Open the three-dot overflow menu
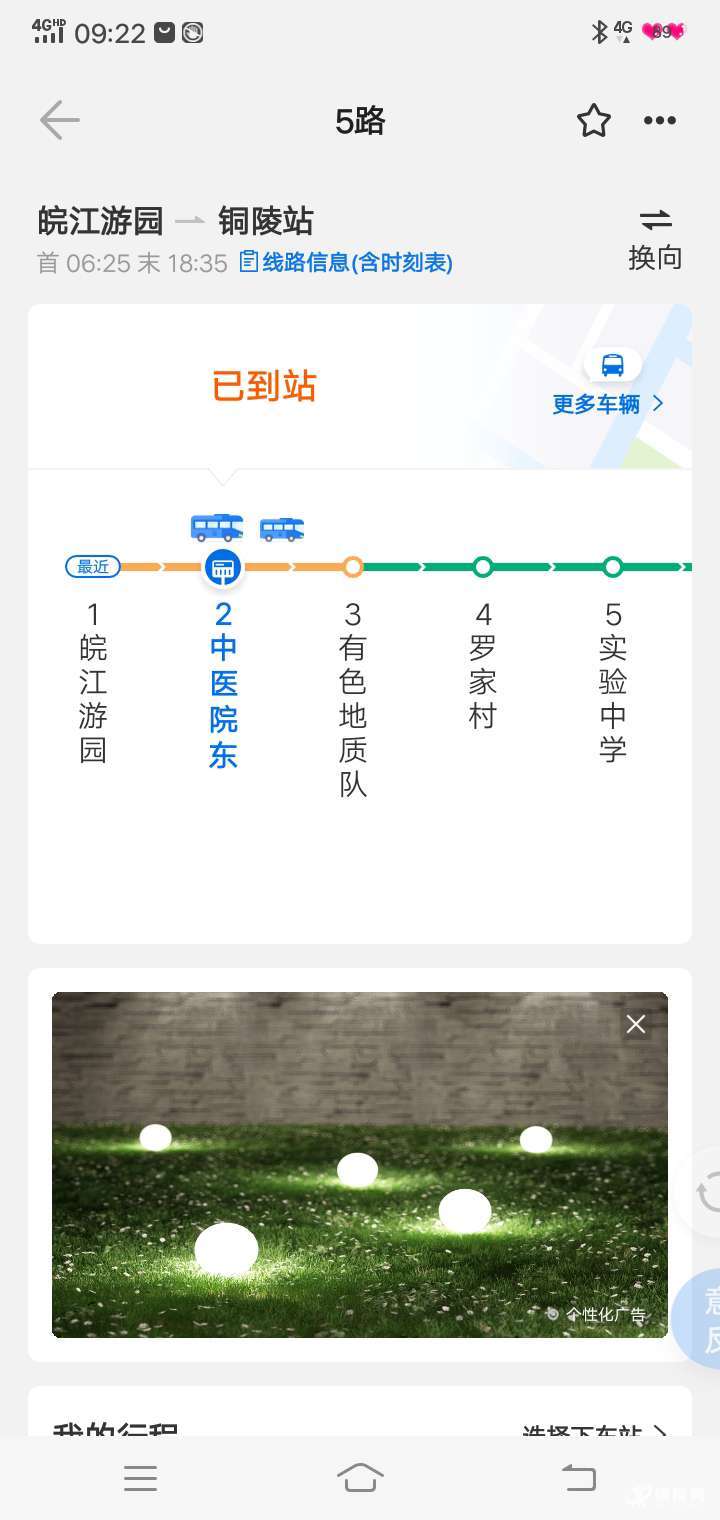Image resolution: width=720 pixels, height=1520 pixels. 659,121
